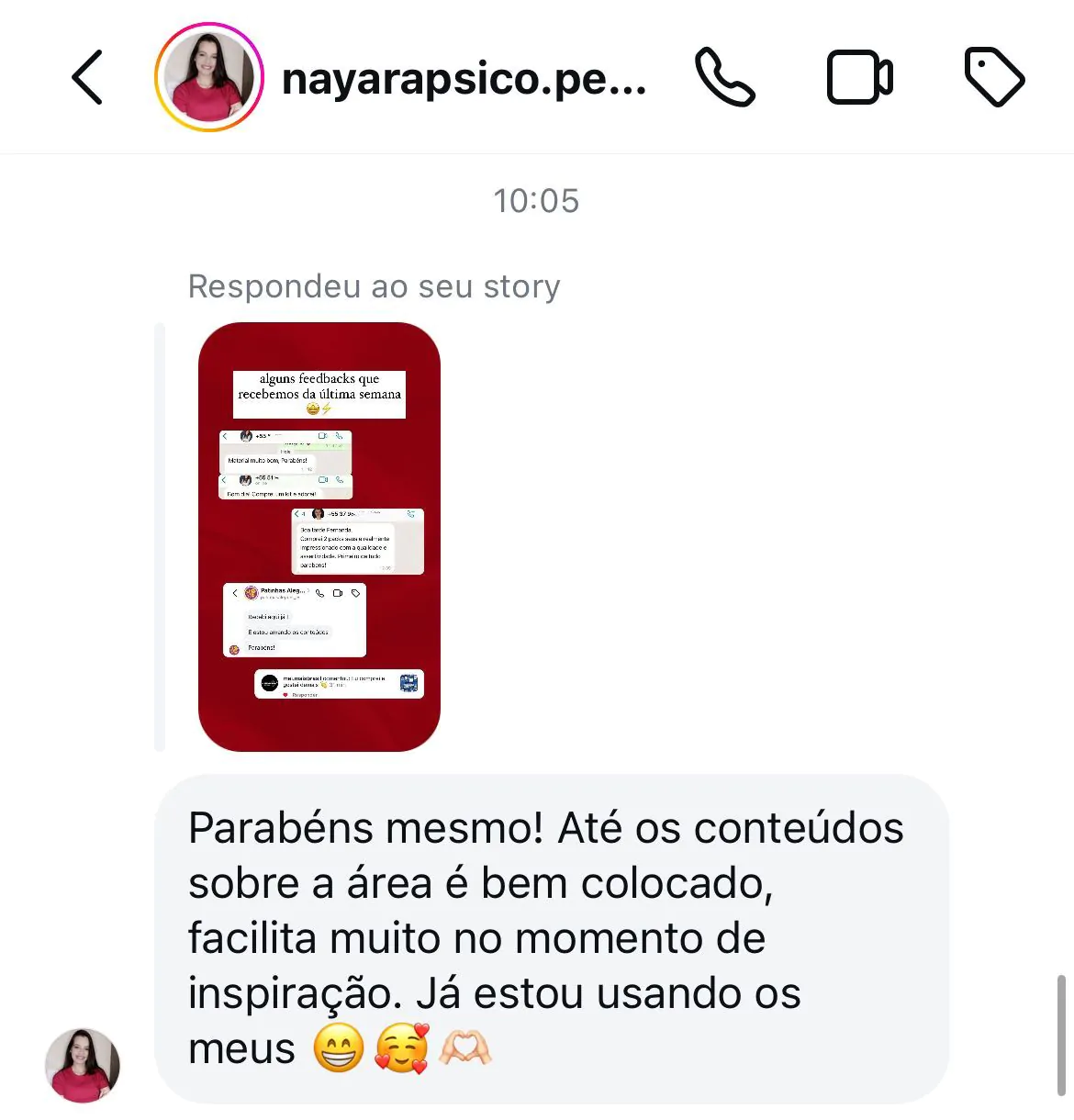Tap sender's avatar beside the message
This screenshot has height=1120, width=1074.
[x=83, y=1065]
